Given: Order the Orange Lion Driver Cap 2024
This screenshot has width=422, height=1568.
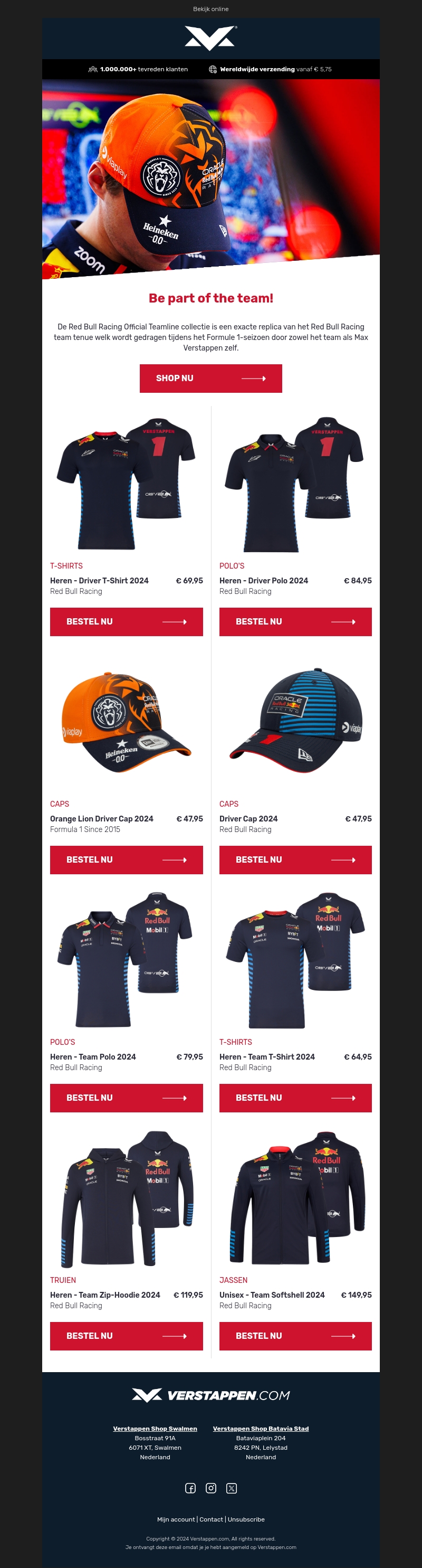Looking at the screenshot, I should (126, 859).
